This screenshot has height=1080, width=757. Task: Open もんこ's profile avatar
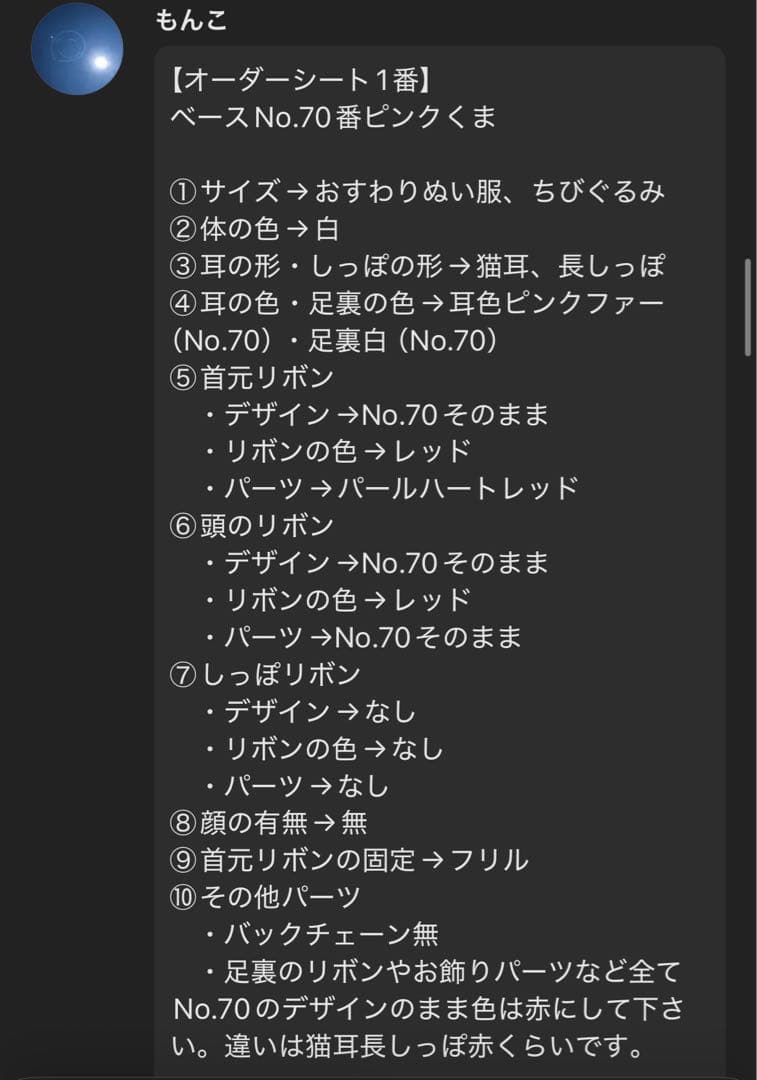coord(77,50)
